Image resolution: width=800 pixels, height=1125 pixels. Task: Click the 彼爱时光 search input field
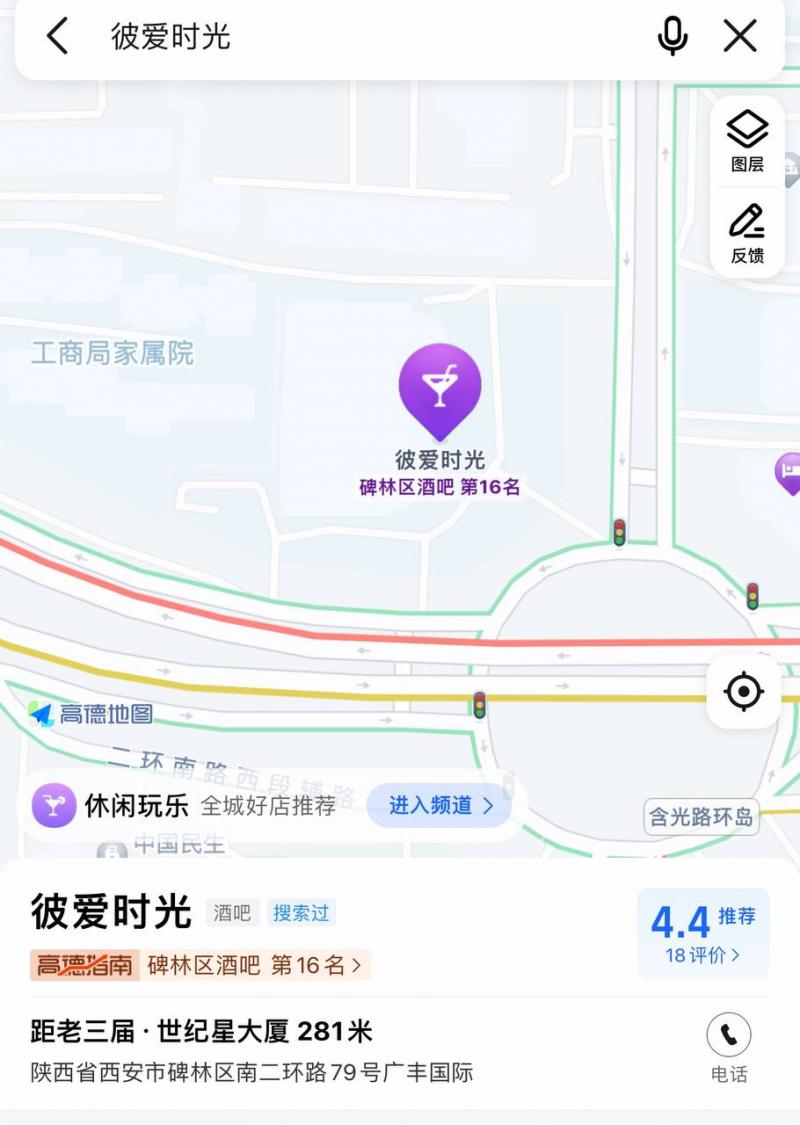point(300,36)
